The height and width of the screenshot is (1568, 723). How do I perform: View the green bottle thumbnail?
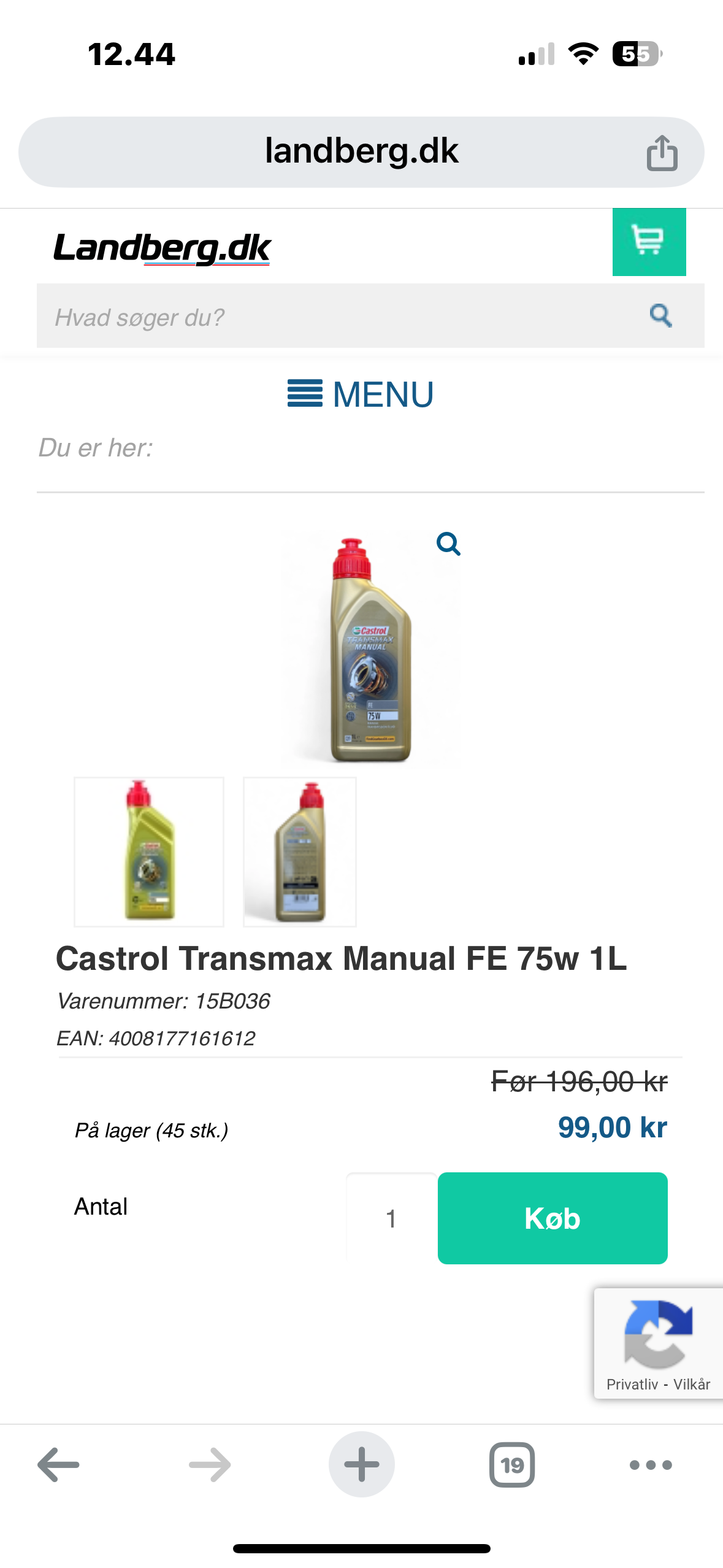pyautogui.click(x=149, y=851)
